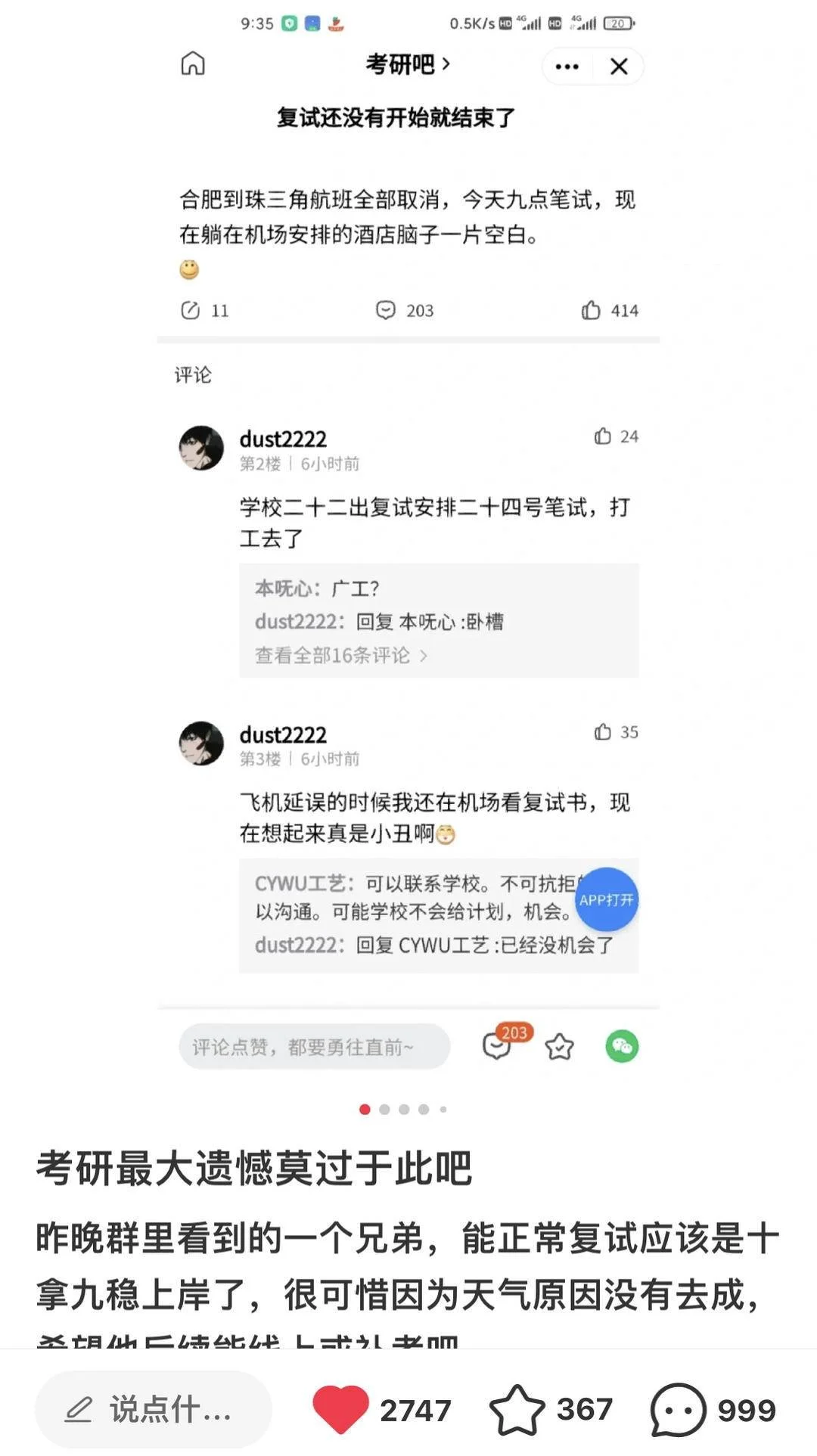This screenshot has height=1456, width=817.
Task: Select the second image page indicator dot
Action: pos(384,1110)
